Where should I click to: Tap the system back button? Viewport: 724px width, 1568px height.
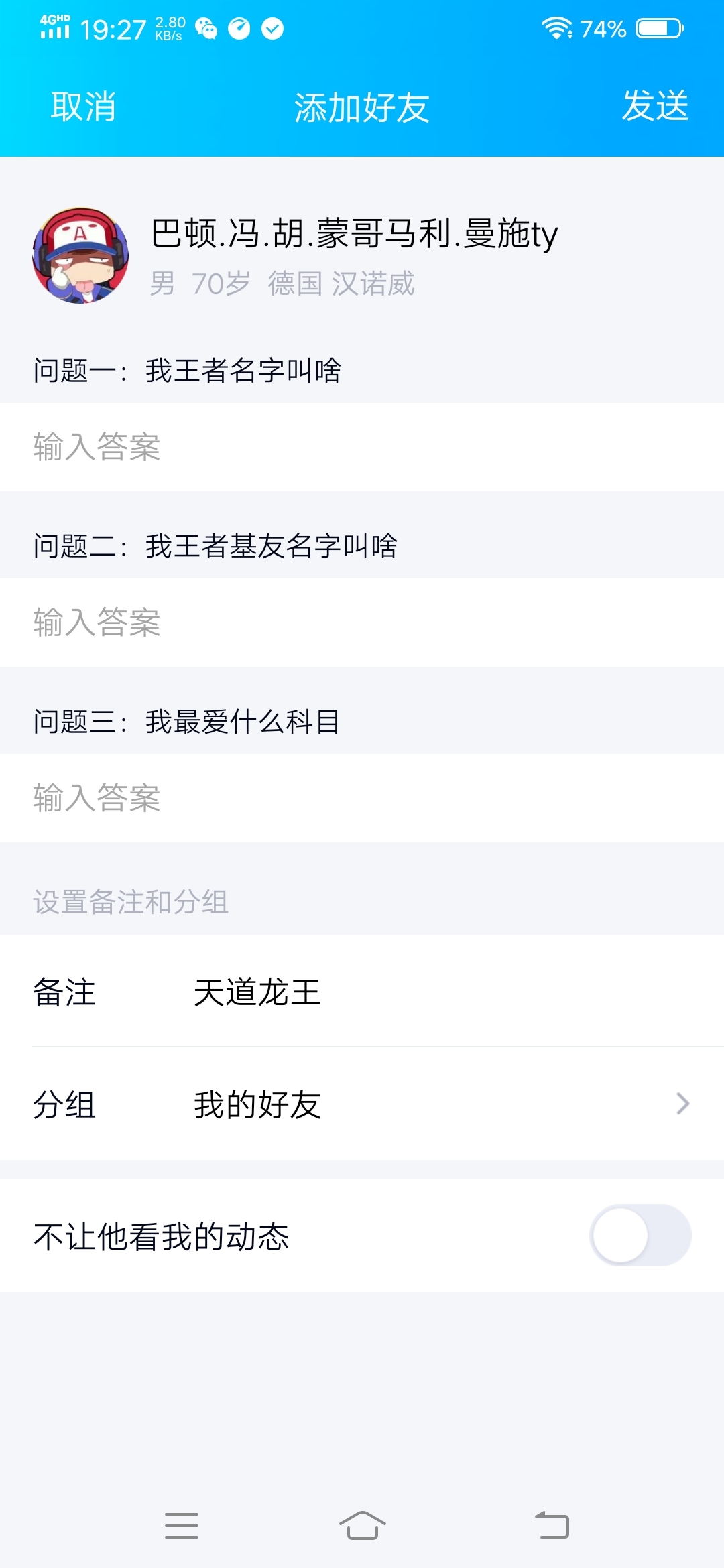[552, 1525]
